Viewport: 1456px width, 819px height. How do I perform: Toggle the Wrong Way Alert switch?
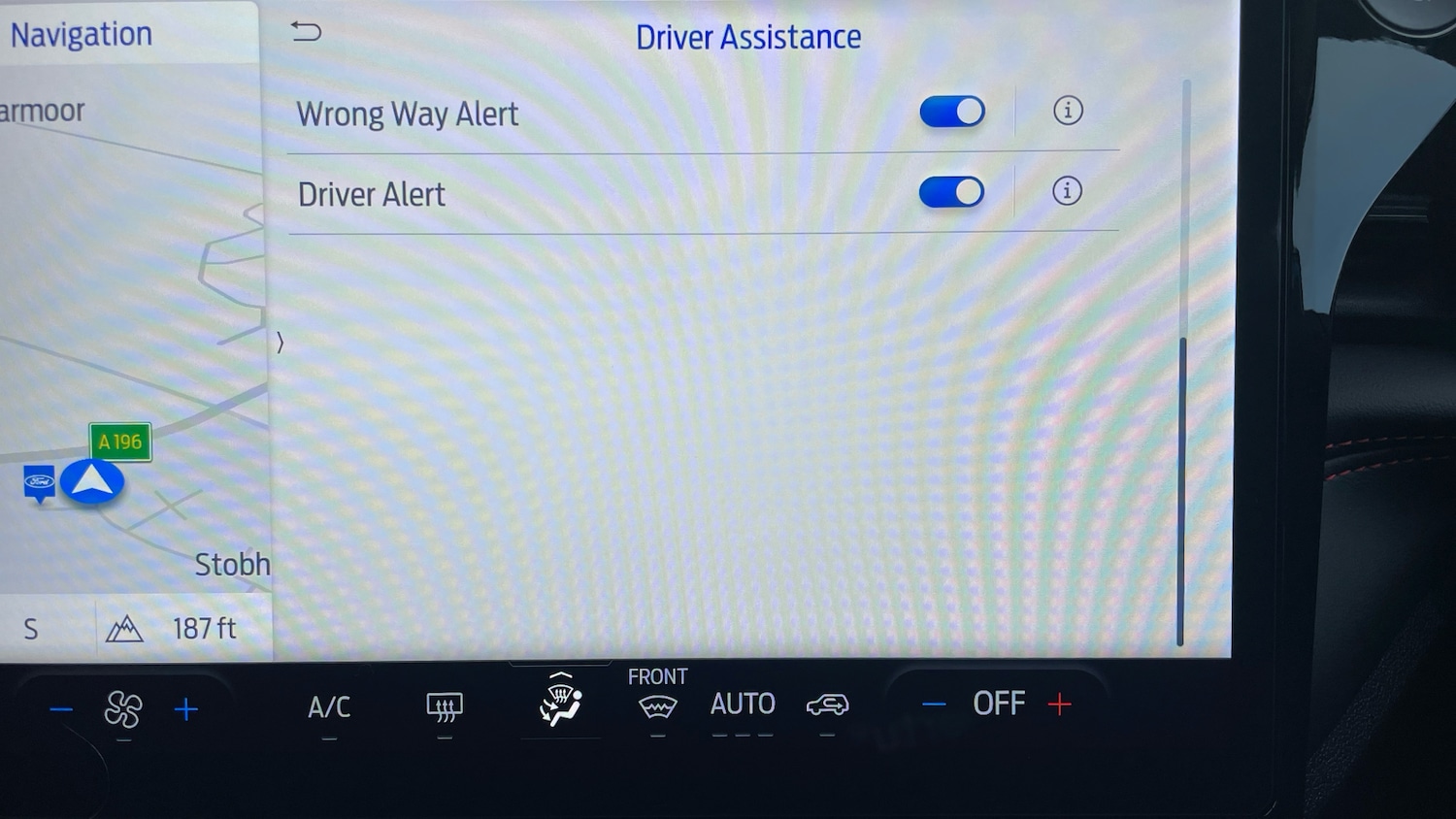[x=952, y=112]
